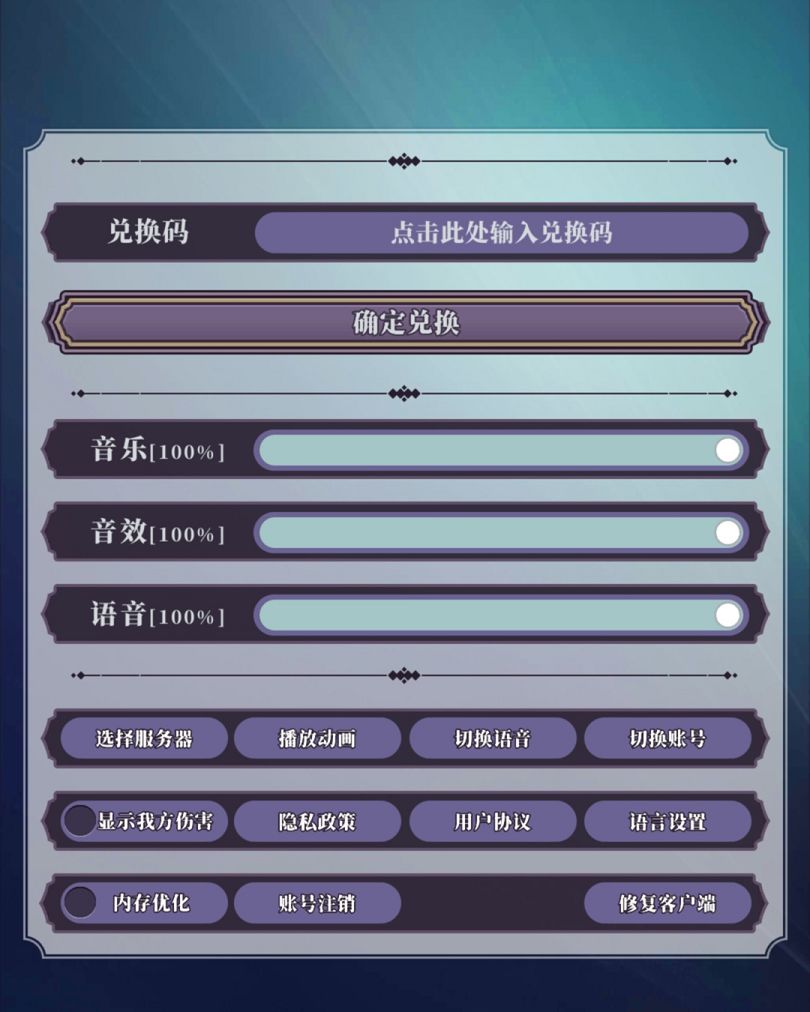Select 修复客户端 repair client button
Viewport: 810px width, 1012px height.
667,903
